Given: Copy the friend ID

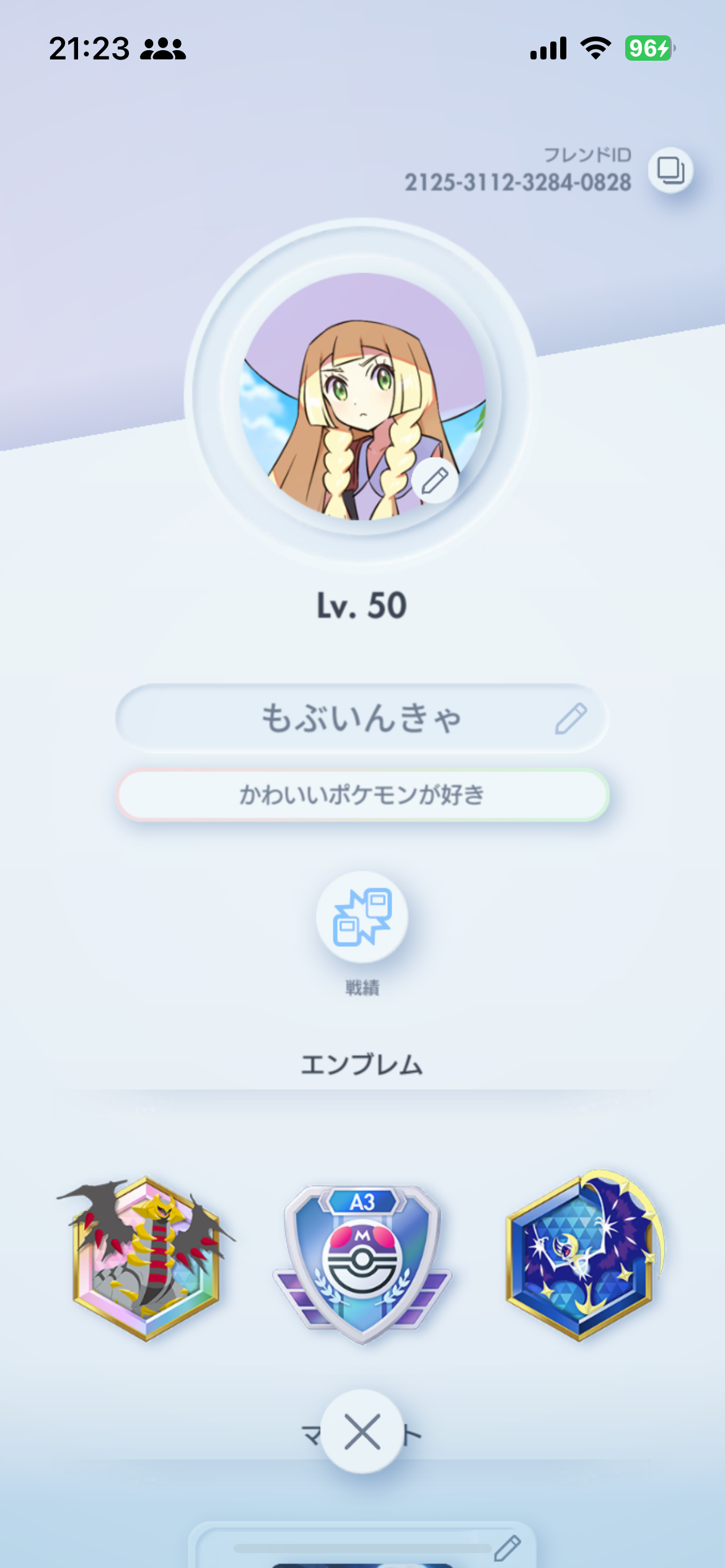Looking at the screenshot, I should coord(670,170).
